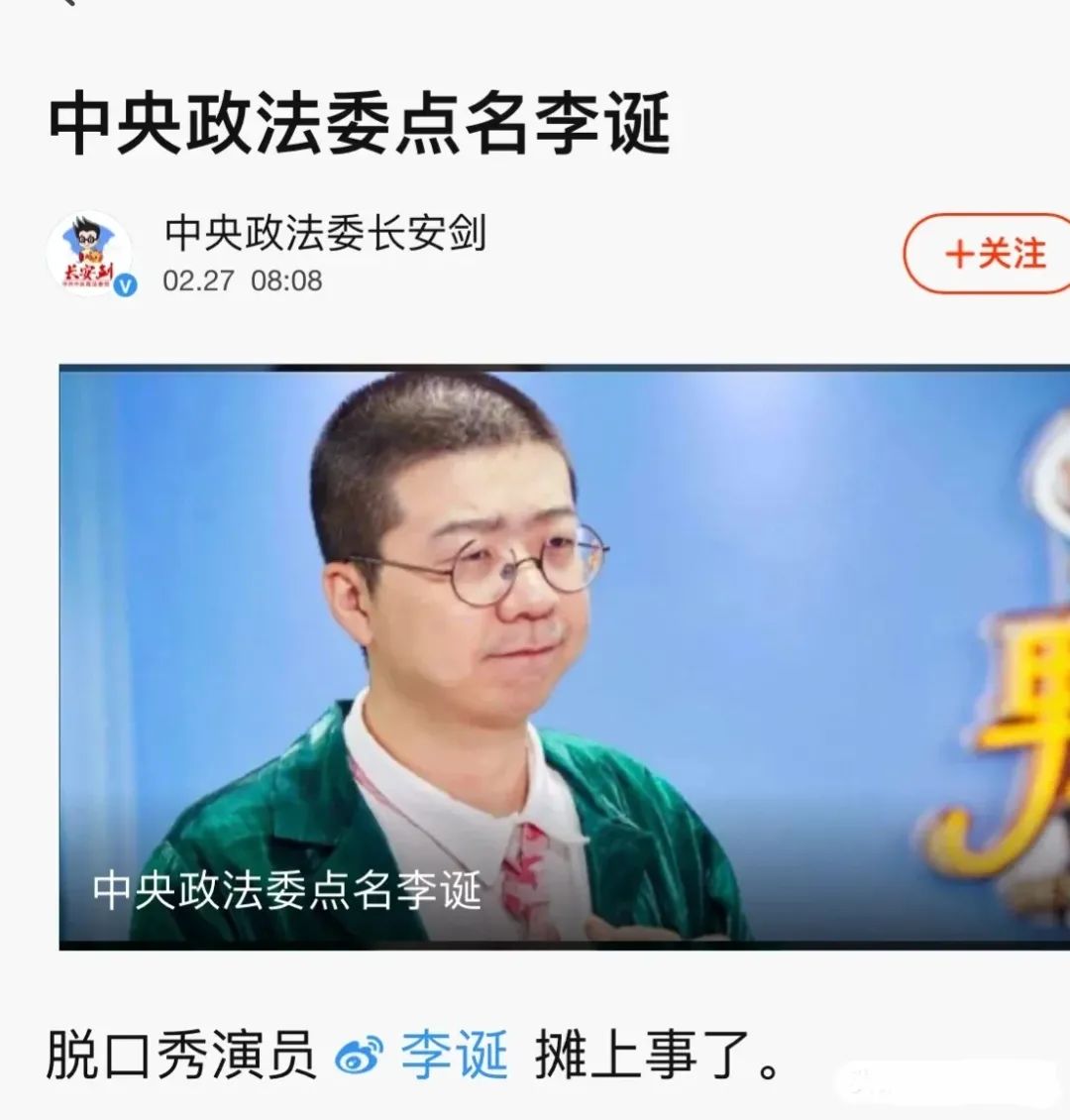Open the 长安剑 profile avatar
Screen dimensions: 1070x1120
tap(90, 255)
